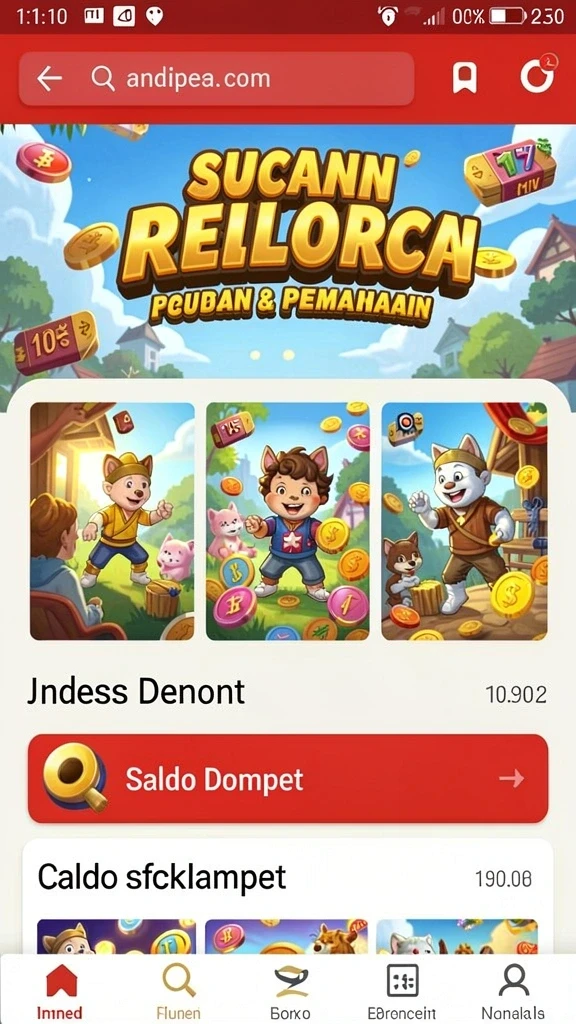Open the circular notification icon with badge
Image resolution: width=576 pixels, height=1024 pixels.
click(x=537, y=76)
